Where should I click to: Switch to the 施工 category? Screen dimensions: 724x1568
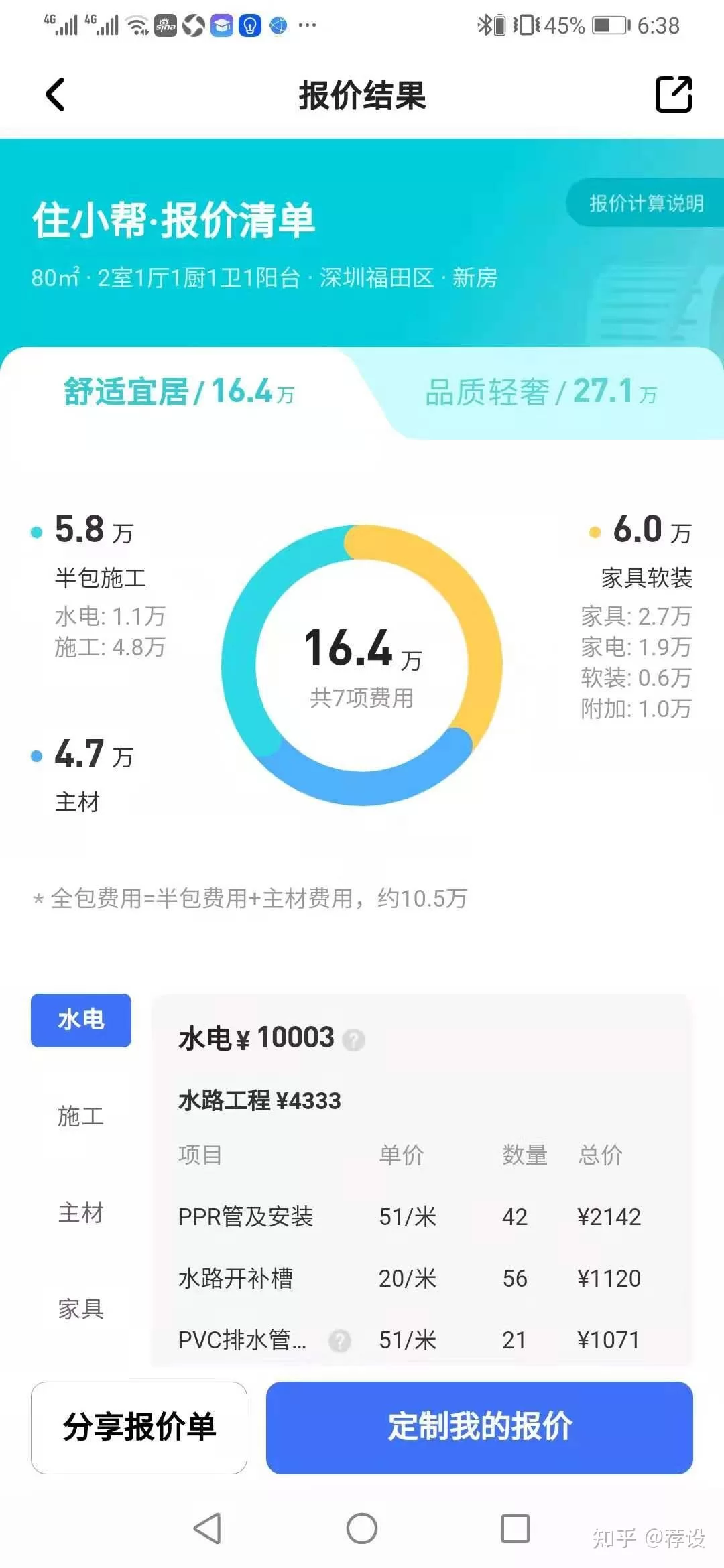click(x=81, y=1116)
